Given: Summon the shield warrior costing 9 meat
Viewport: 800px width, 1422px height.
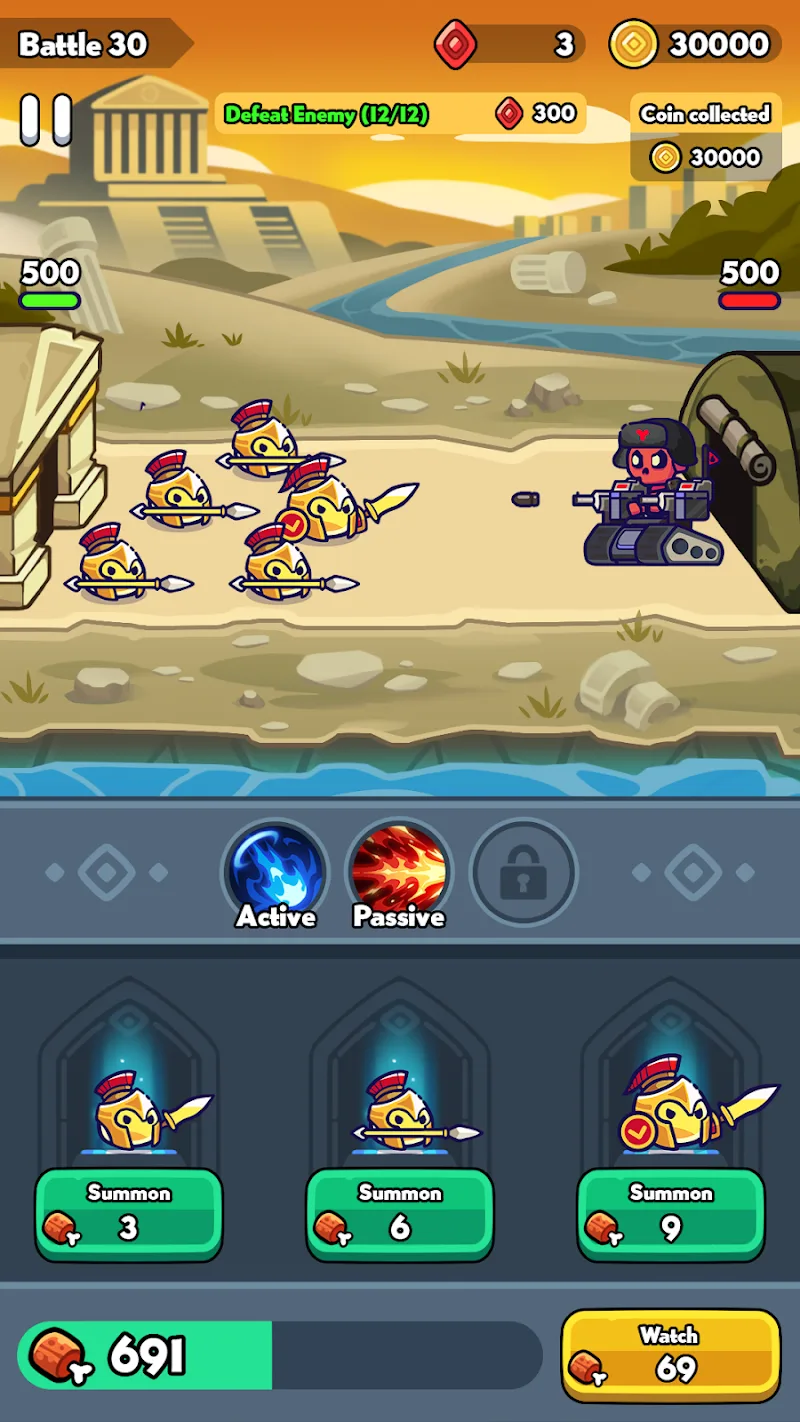Looking at the screenshot, I should 671,1214.
